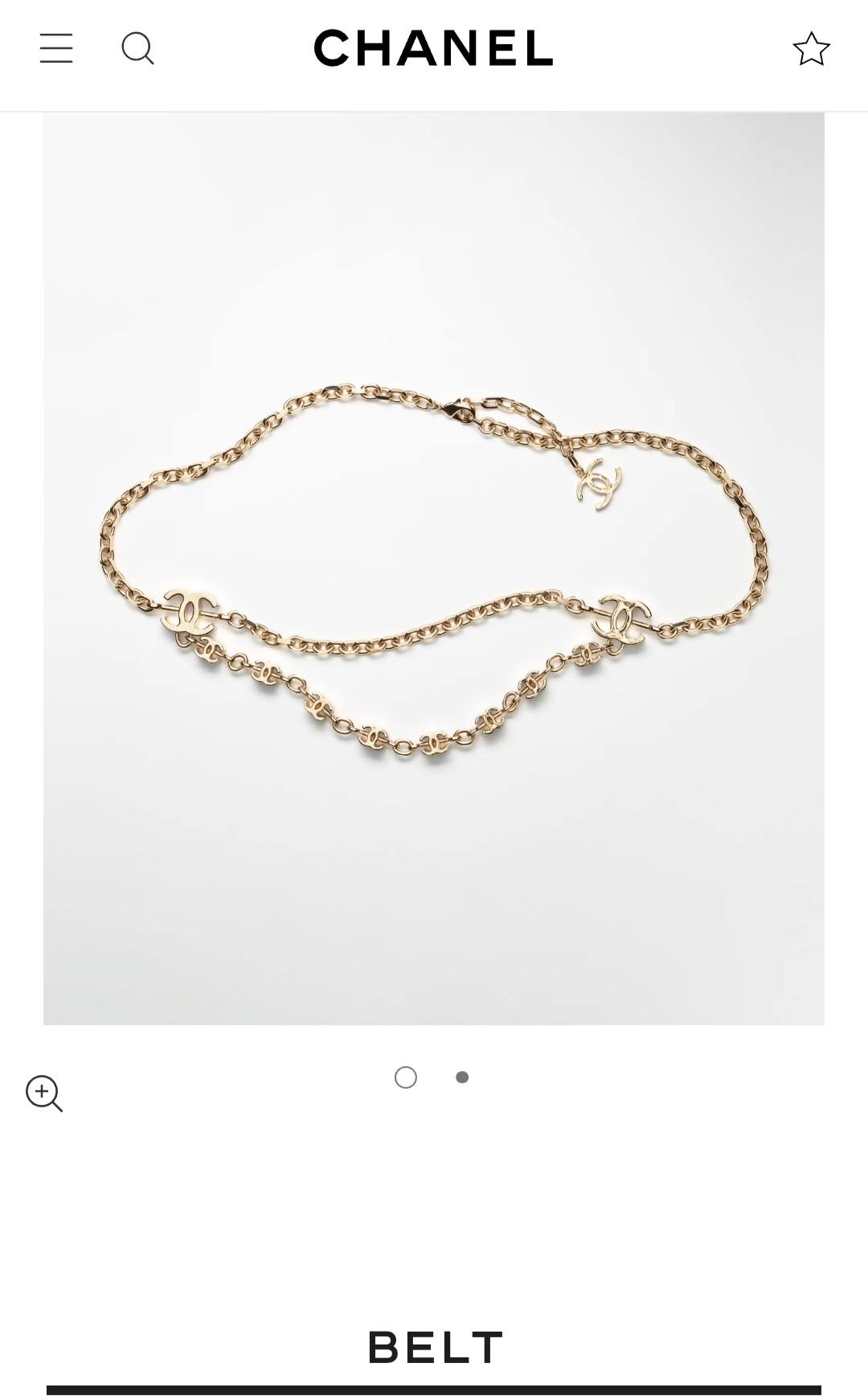Open the wishlist star icon

(x=811, y=49)
